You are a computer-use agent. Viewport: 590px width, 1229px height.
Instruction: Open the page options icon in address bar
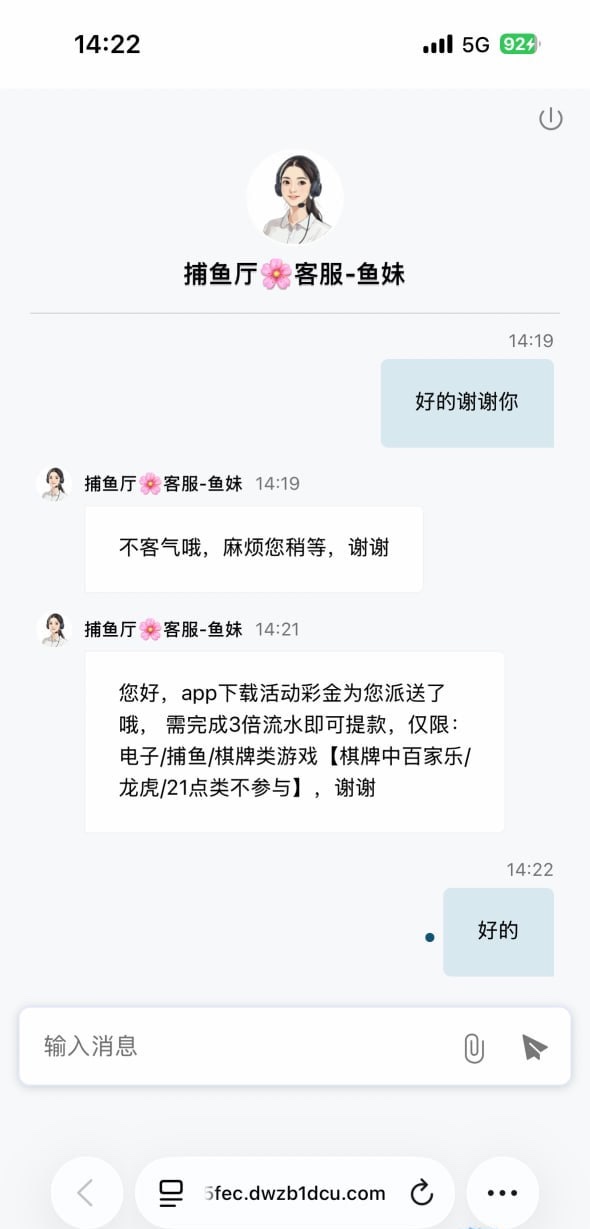tap(171, 1192)
